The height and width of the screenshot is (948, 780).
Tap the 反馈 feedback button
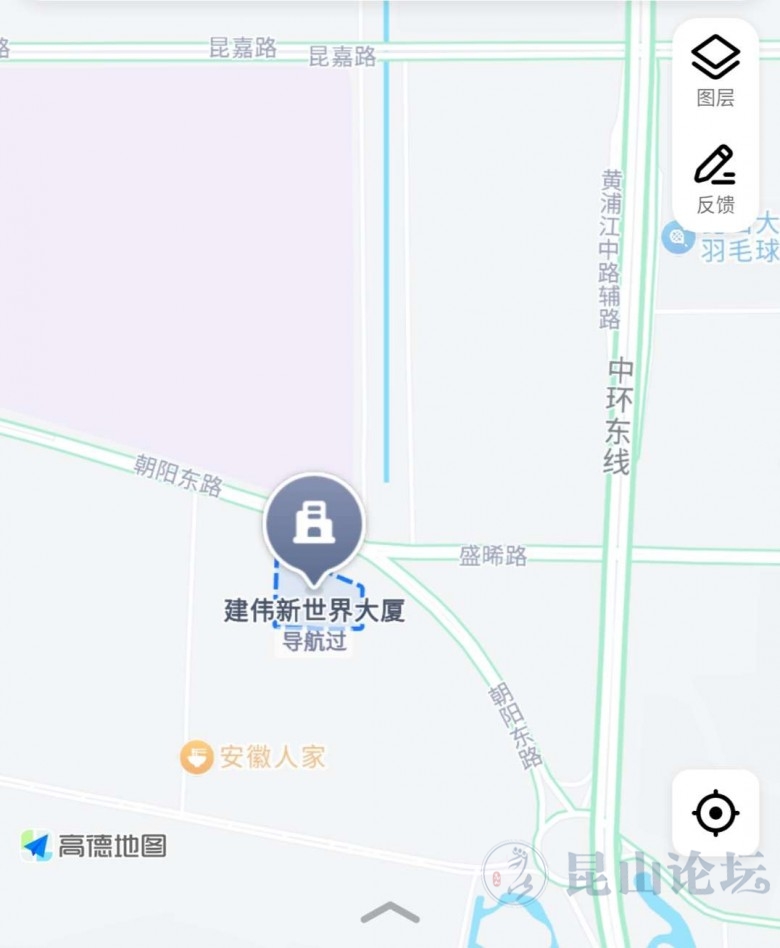pos(716,178)
